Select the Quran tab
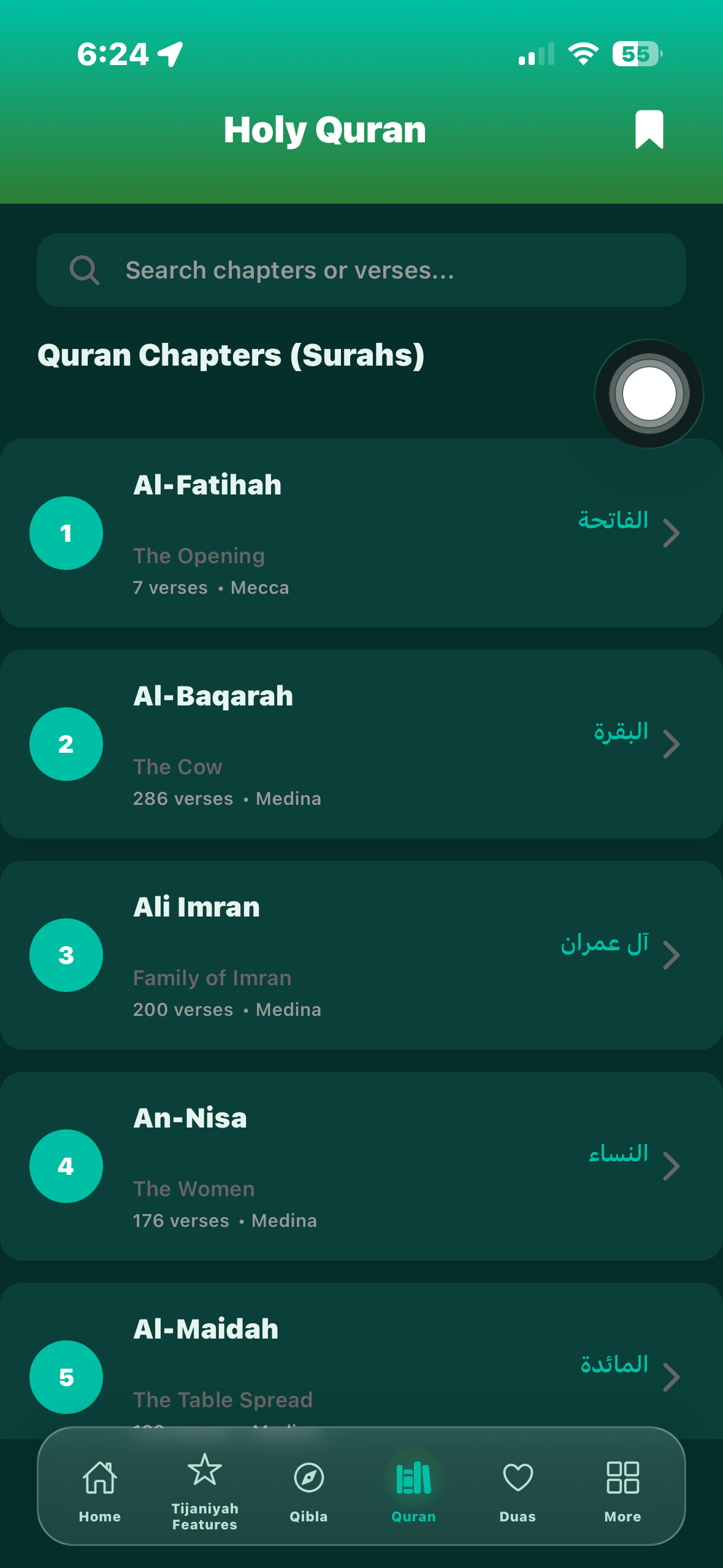 pos(413,1487)
